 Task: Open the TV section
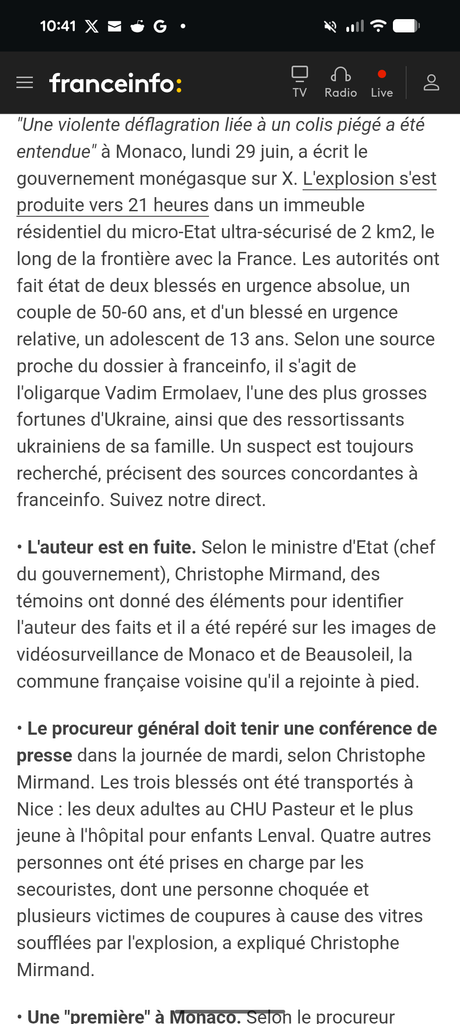pos(300,82)
